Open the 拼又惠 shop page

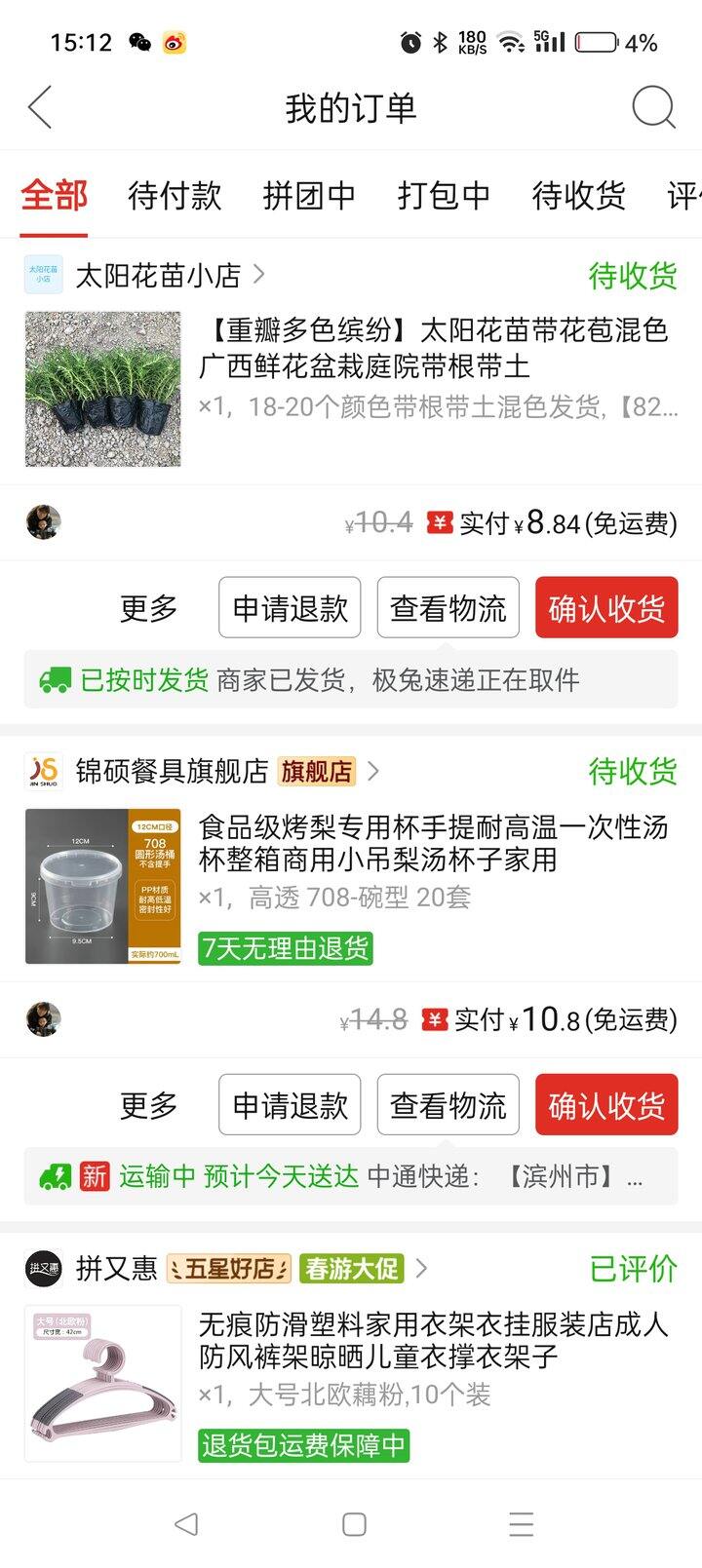[116, 1269]
